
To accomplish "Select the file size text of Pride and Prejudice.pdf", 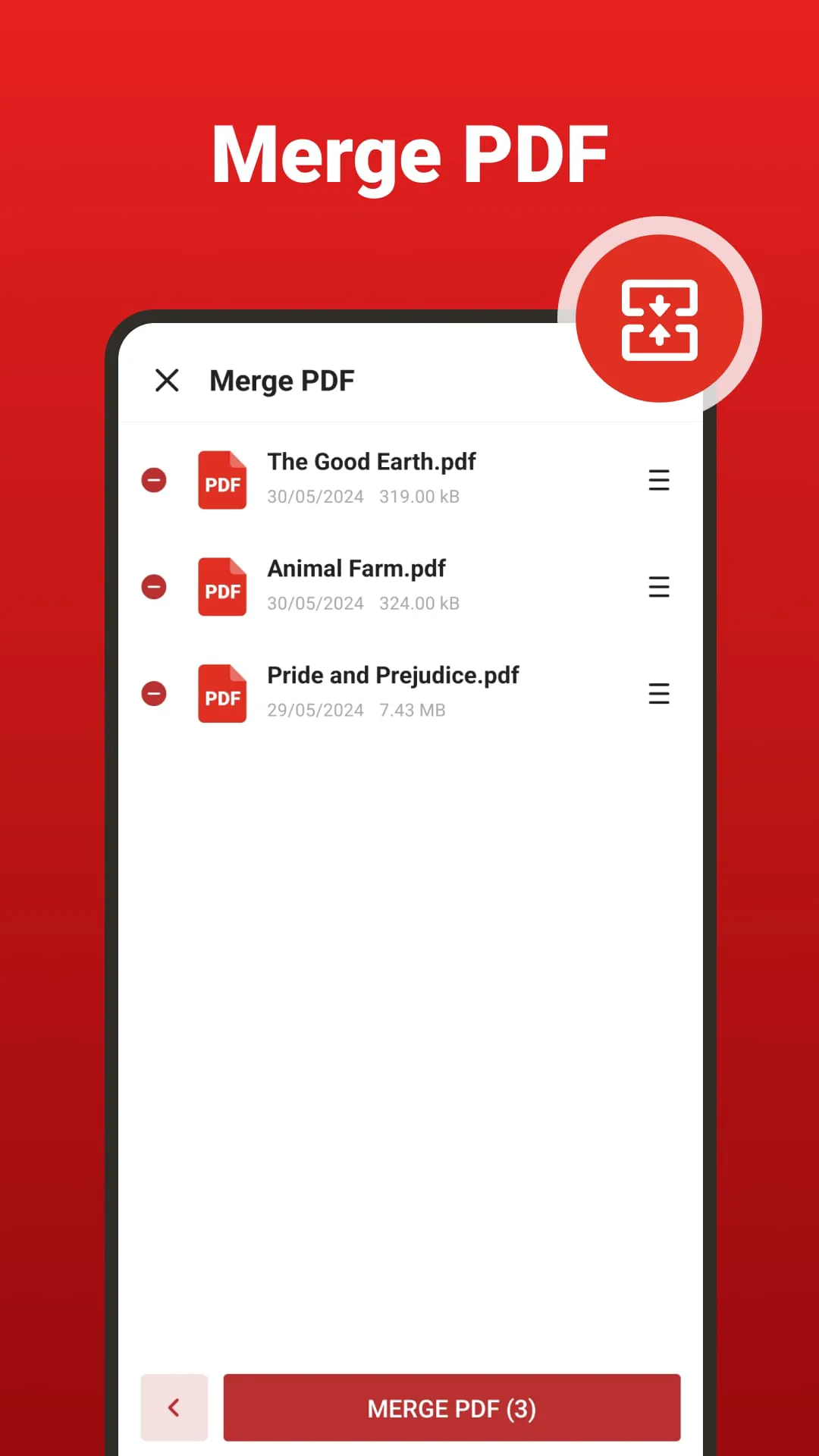I will pyautogui.click(x=411, y=711).
